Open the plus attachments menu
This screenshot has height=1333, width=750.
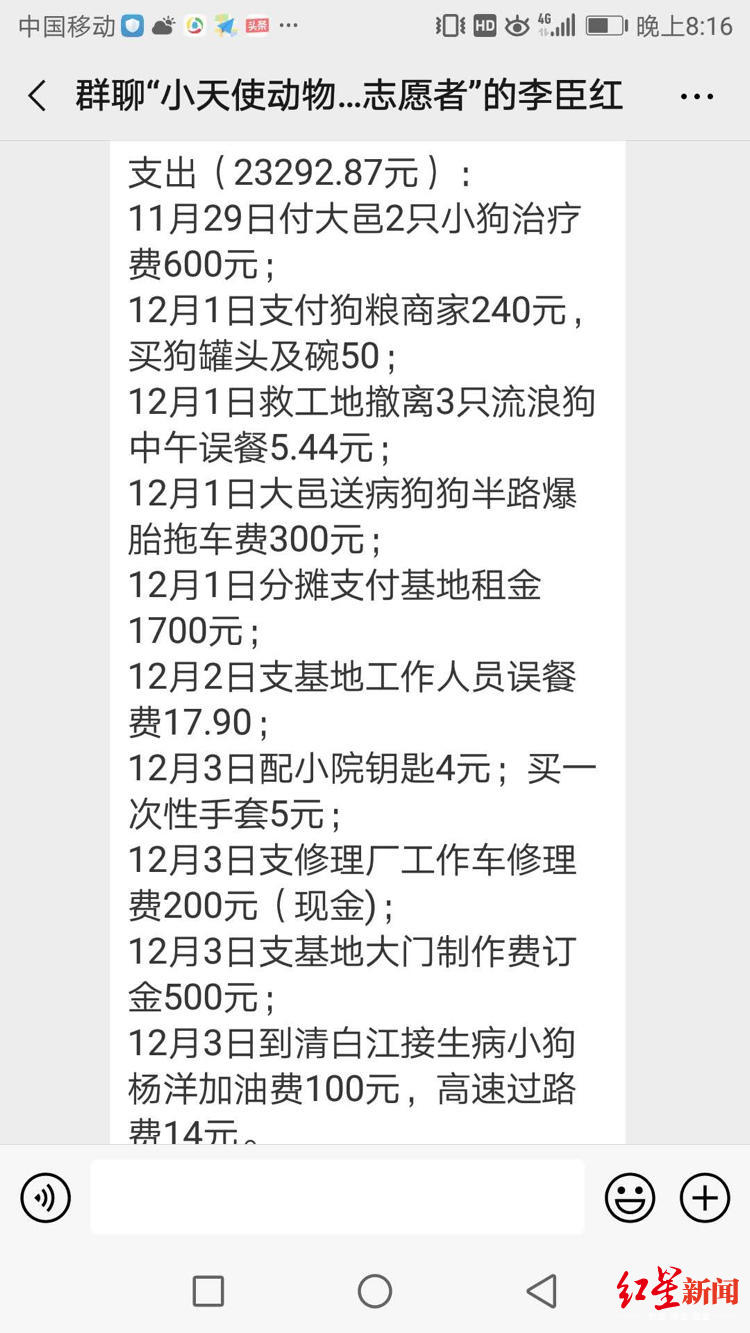[705, 1197]
